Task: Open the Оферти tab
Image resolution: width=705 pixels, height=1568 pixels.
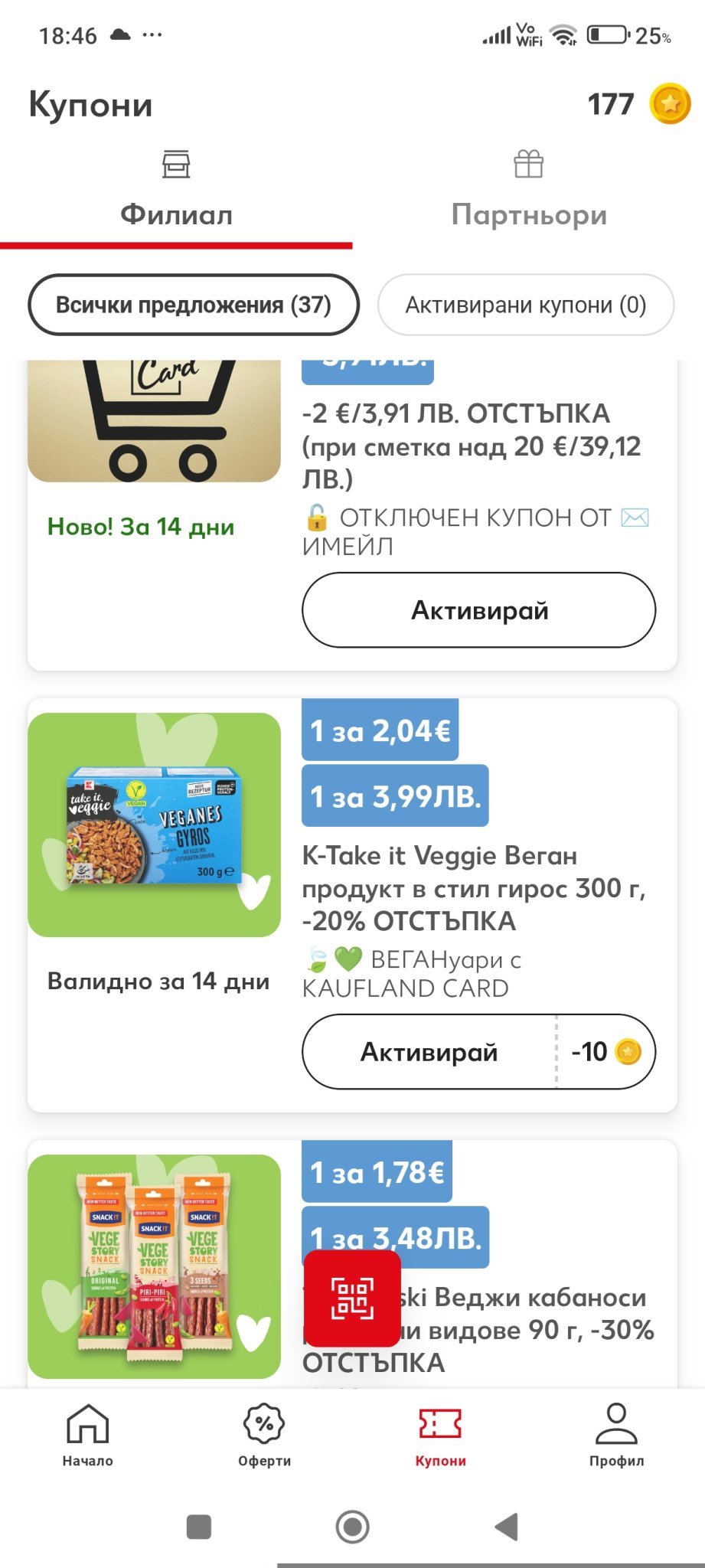Action: click(264, 1435)
